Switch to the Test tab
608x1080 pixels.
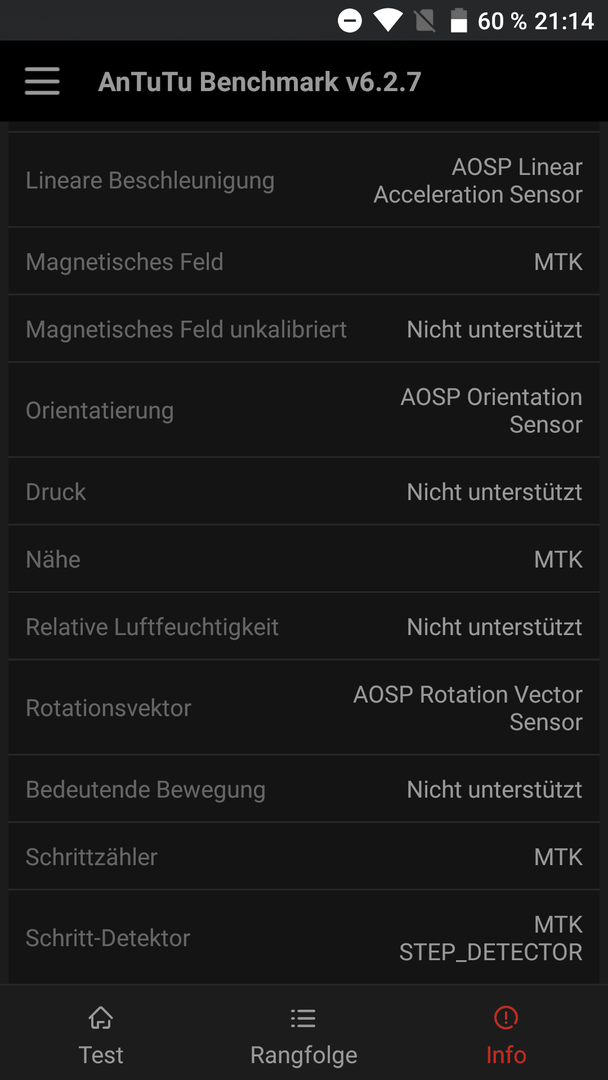click(x=101, y=1035)
